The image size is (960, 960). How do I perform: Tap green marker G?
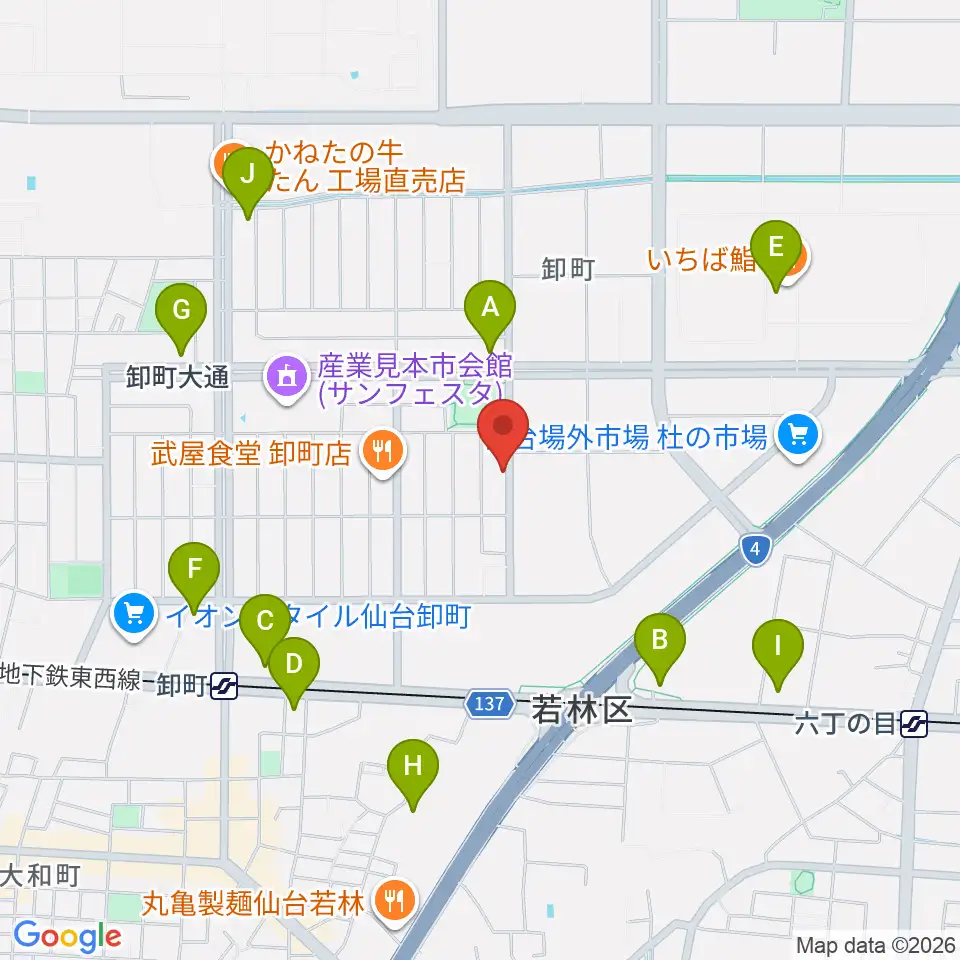coord(181,319)
